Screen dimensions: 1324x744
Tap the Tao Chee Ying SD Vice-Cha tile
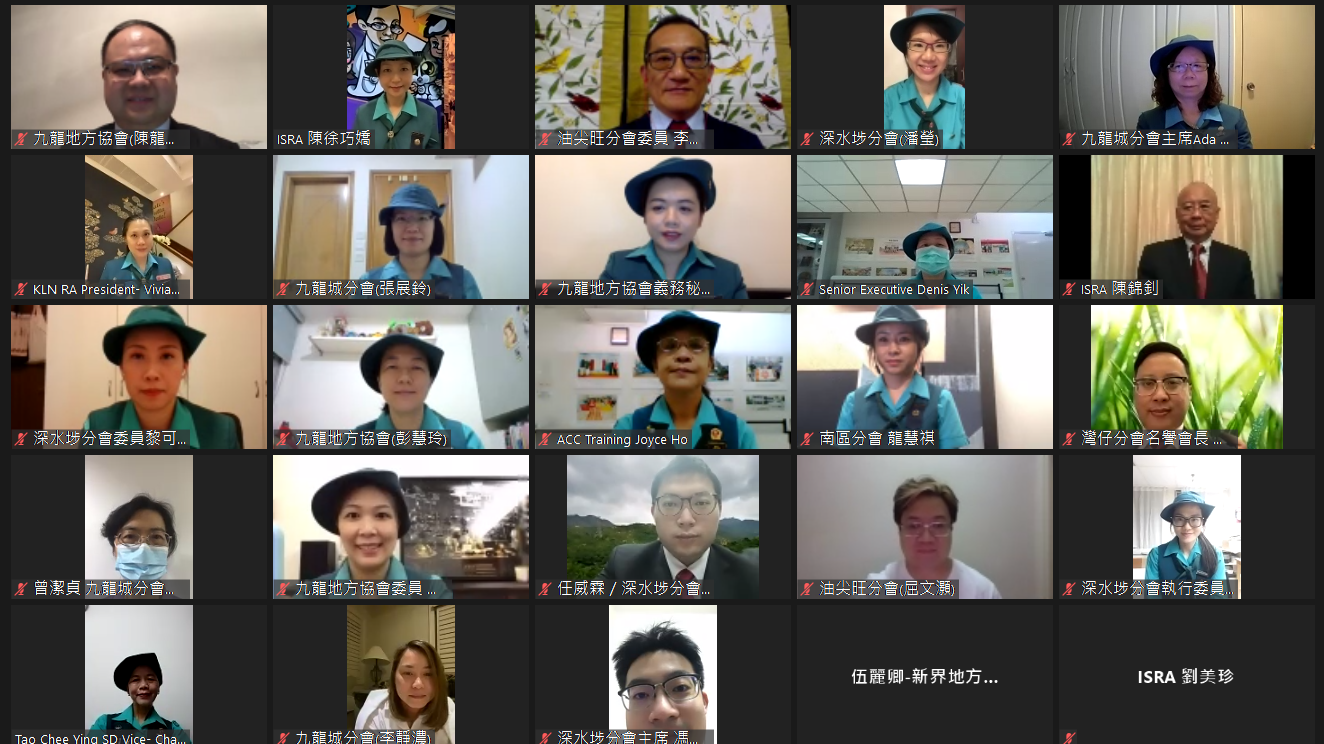click(x=138, y=675)
